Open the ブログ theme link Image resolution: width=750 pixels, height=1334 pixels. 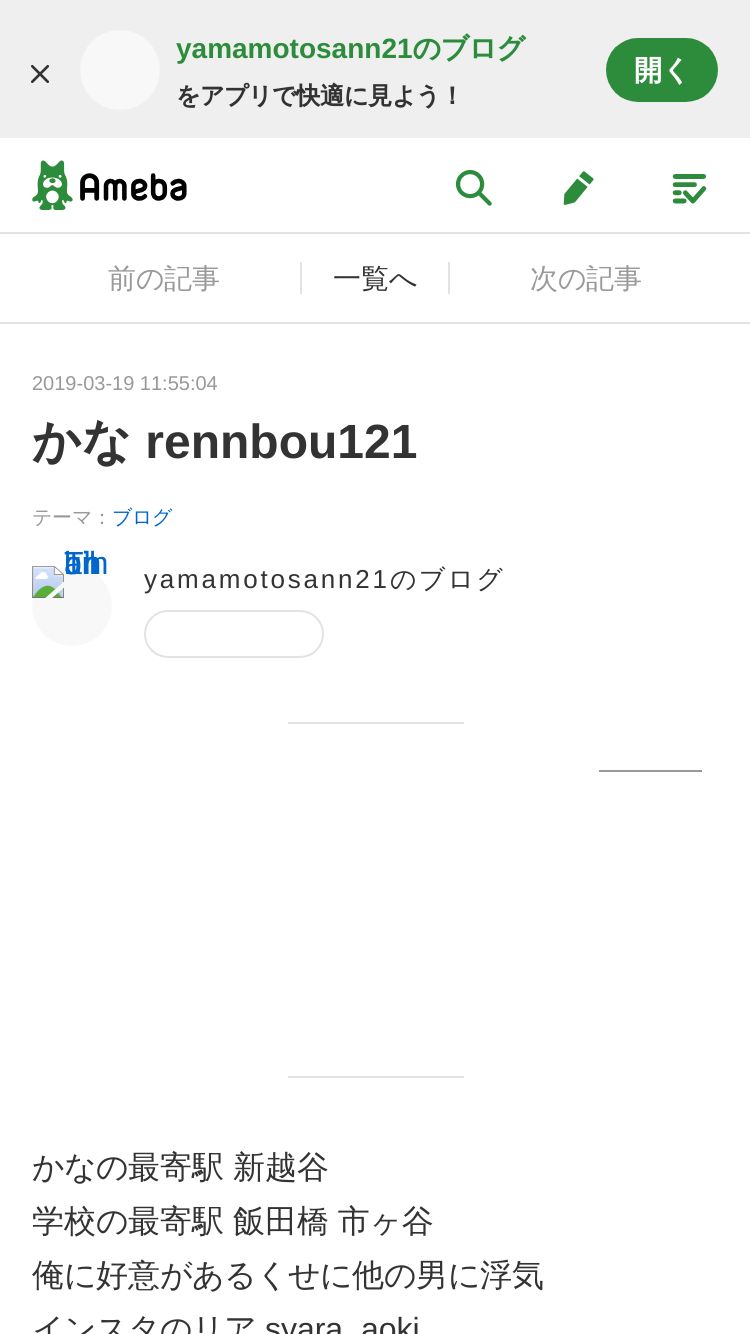[x=142, y=517]
